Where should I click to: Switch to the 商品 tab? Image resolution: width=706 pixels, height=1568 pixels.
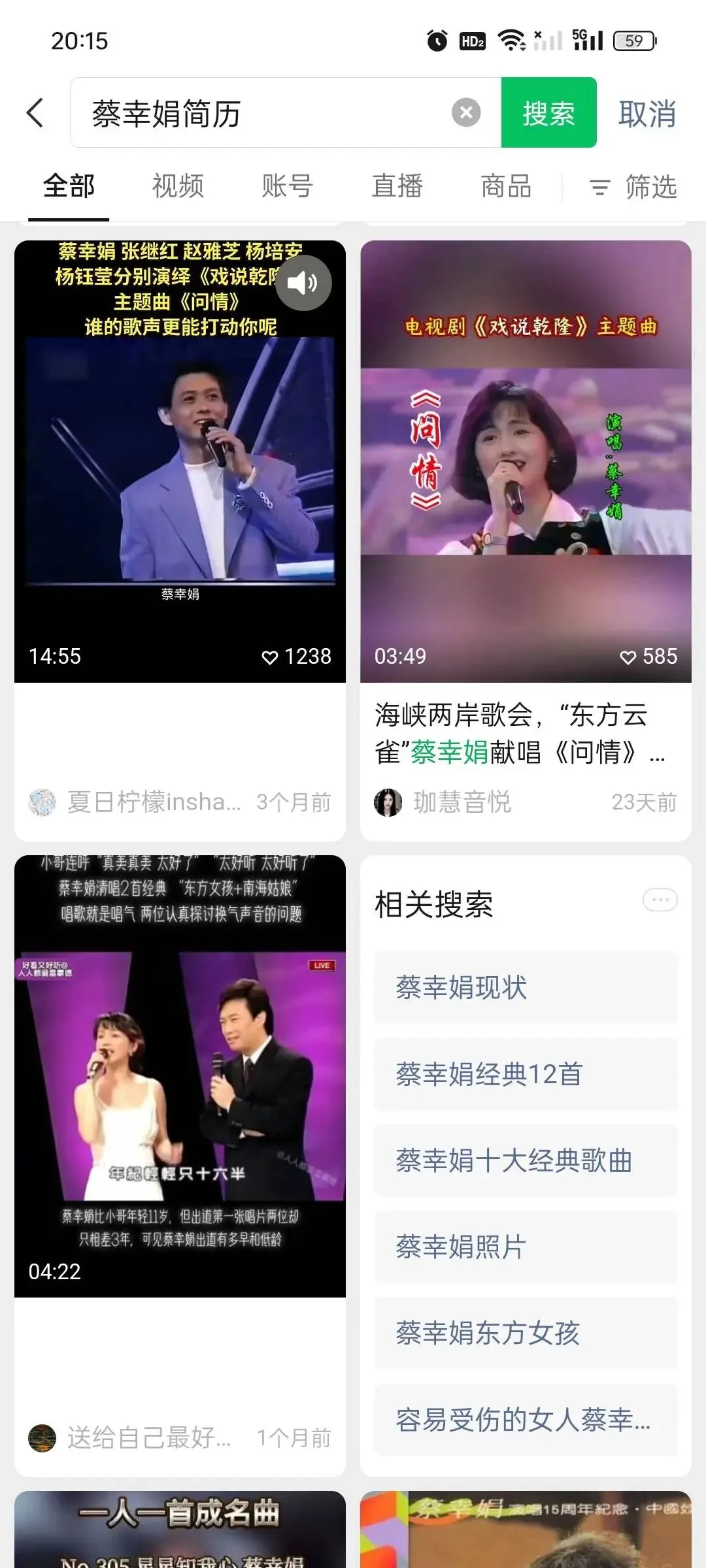(x=506, y=186)
